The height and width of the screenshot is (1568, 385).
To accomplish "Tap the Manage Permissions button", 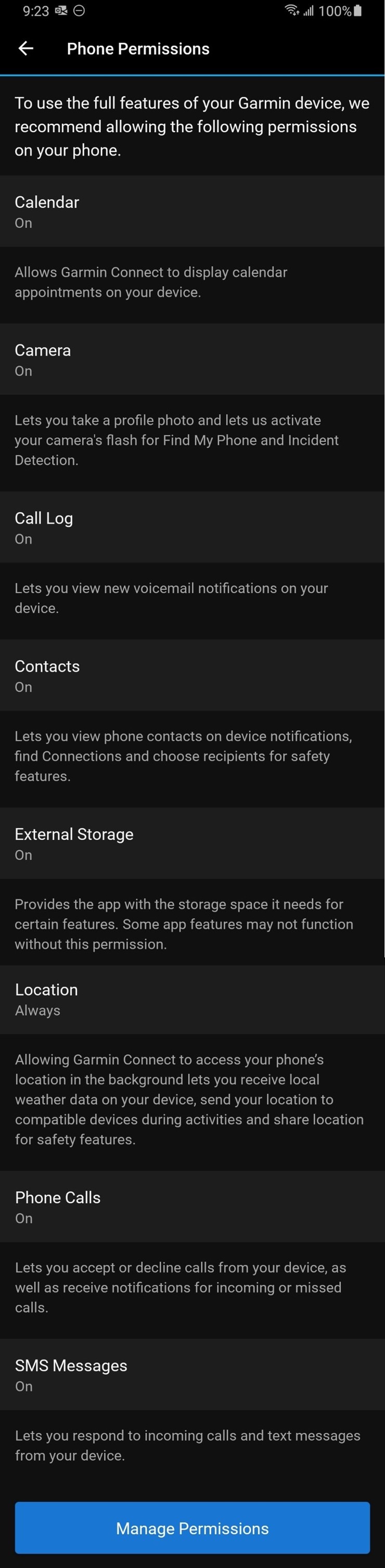I will point(192,1528).
